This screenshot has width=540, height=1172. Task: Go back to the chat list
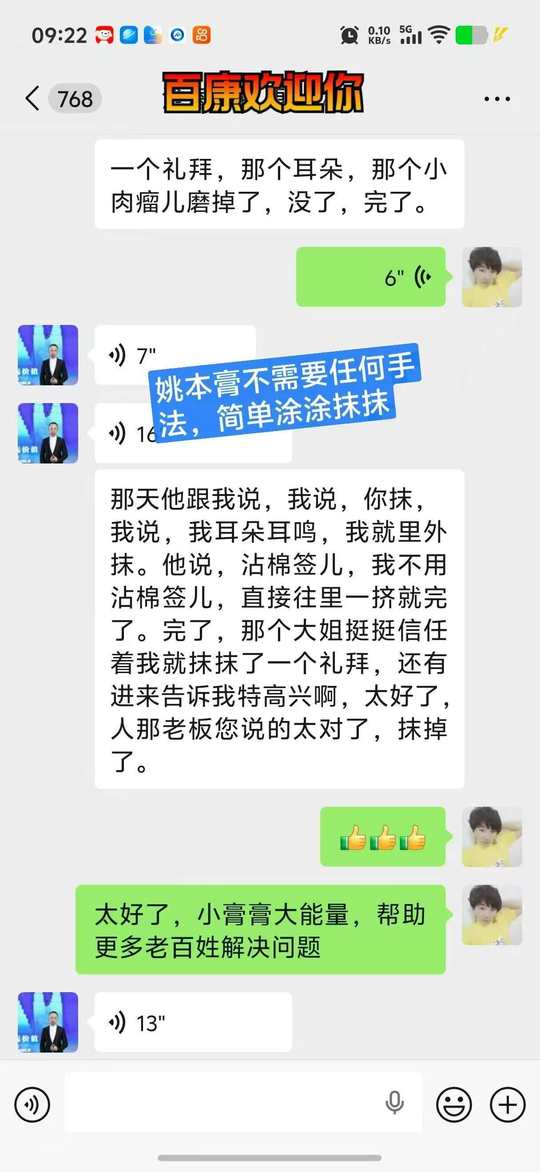click(31, 99)
